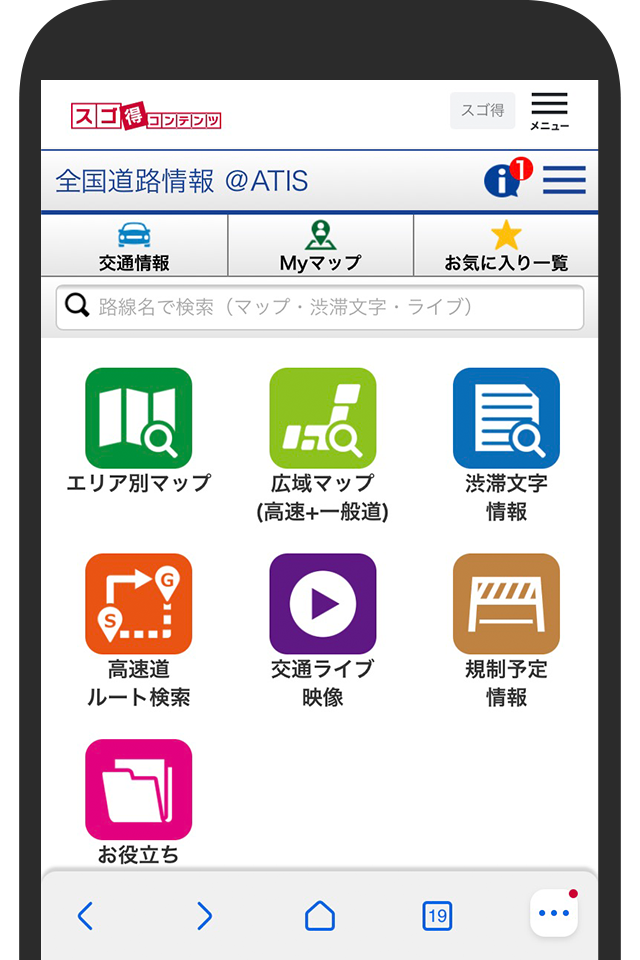The image size is (640, 960).
Task: Open the お役立ち folder tile
Action: tap(138, 790)
